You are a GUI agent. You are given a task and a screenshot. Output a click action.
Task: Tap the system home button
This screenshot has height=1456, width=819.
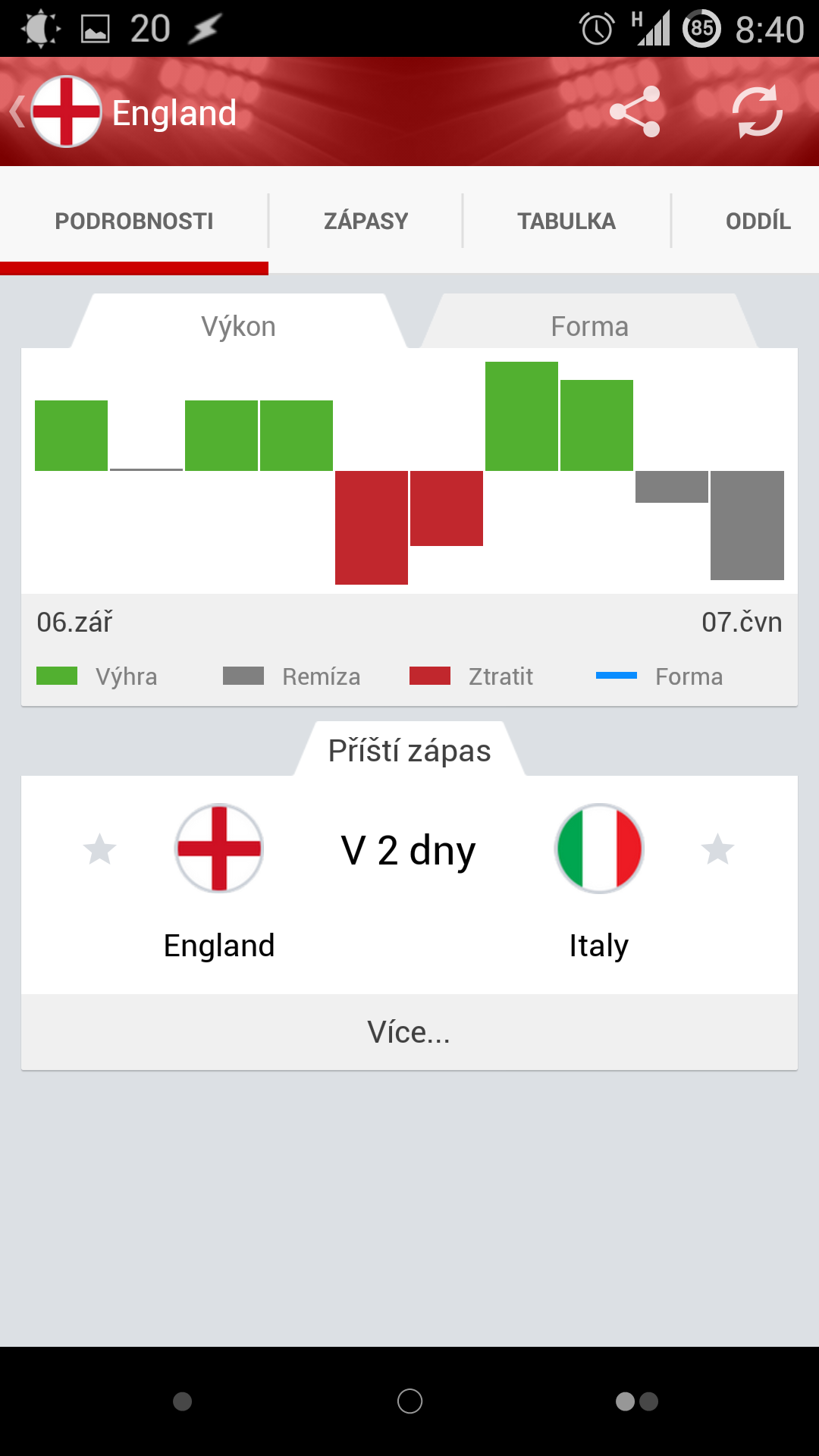point(409,1401)
